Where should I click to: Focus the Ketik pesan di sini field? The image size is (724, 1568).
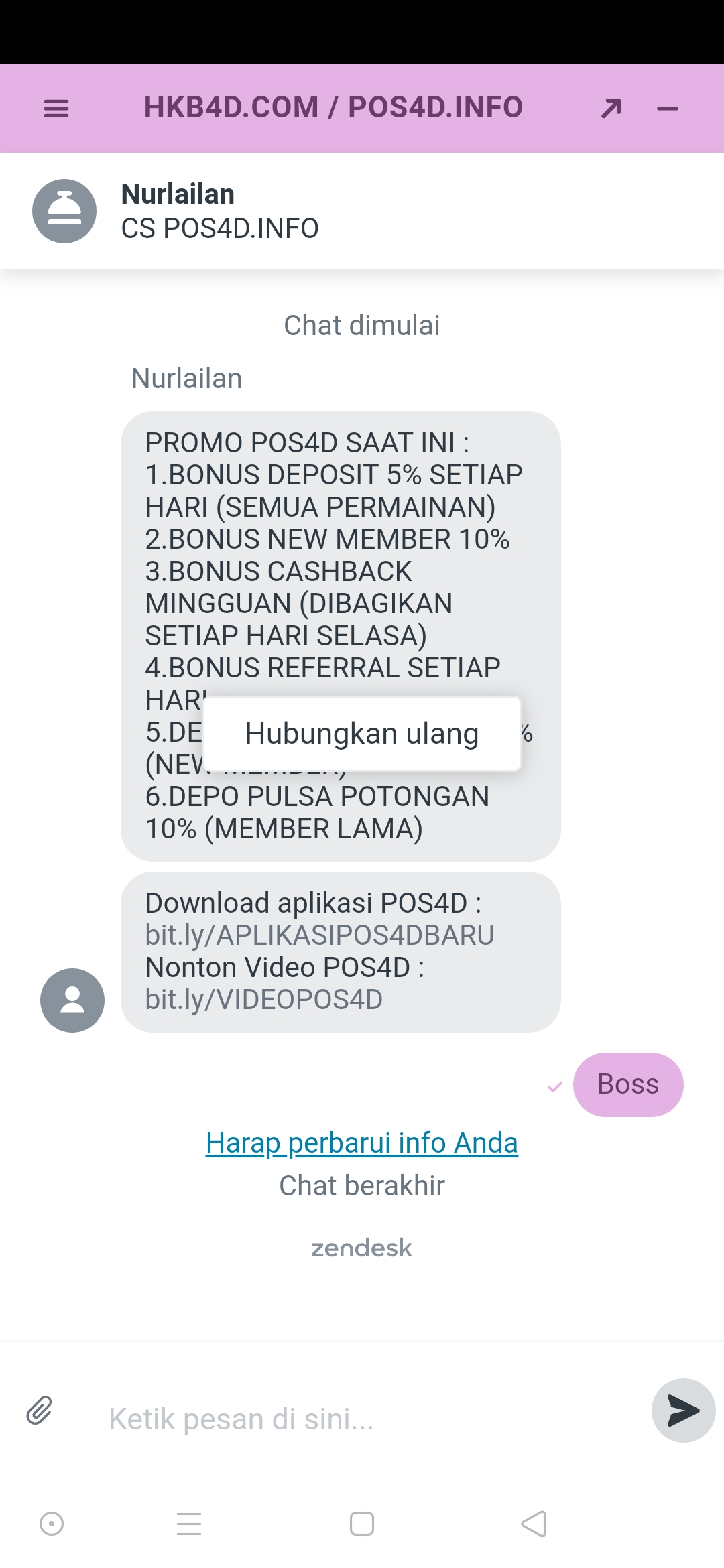362,1419
